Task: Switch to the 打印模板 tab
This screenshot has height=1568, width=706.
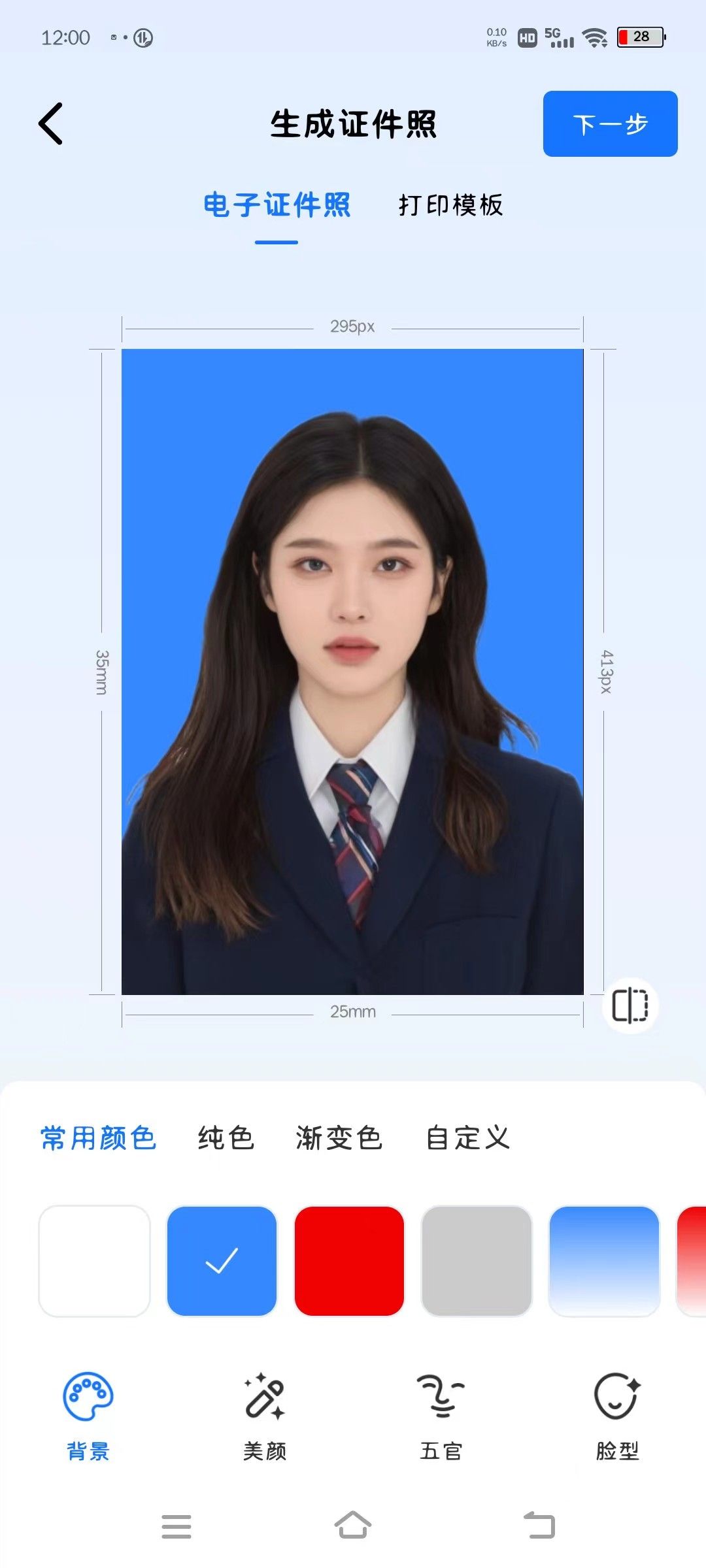Action: click(x=450, y=205)
